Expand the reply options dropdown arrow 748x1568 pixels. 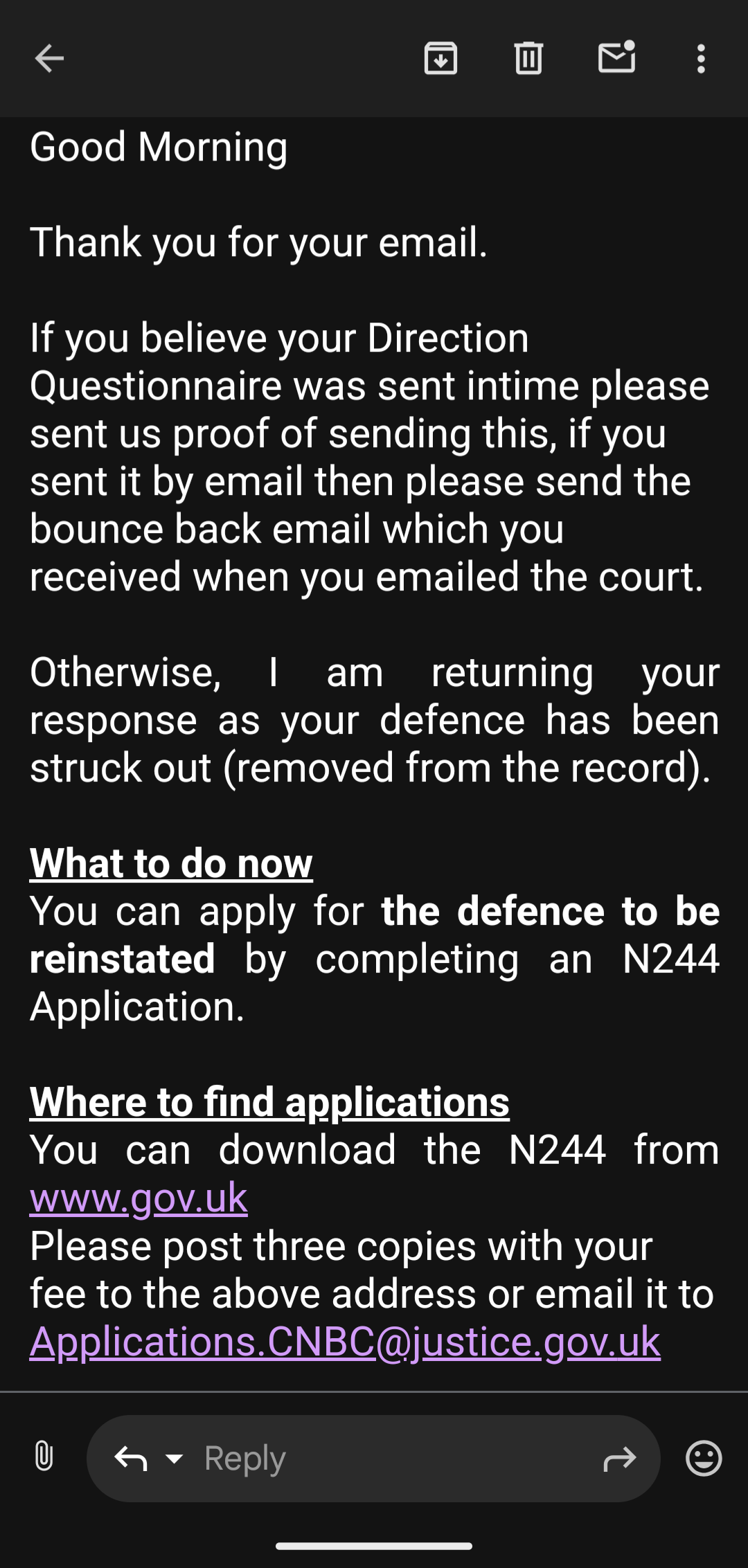coord(175,1459)
